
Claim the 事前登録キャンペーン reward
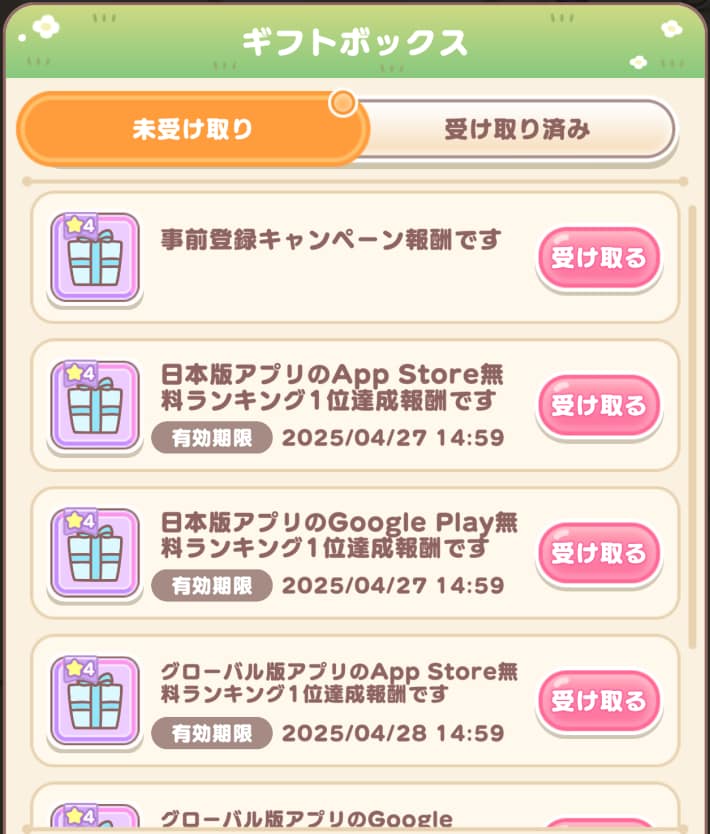click(x=599, y=258)
